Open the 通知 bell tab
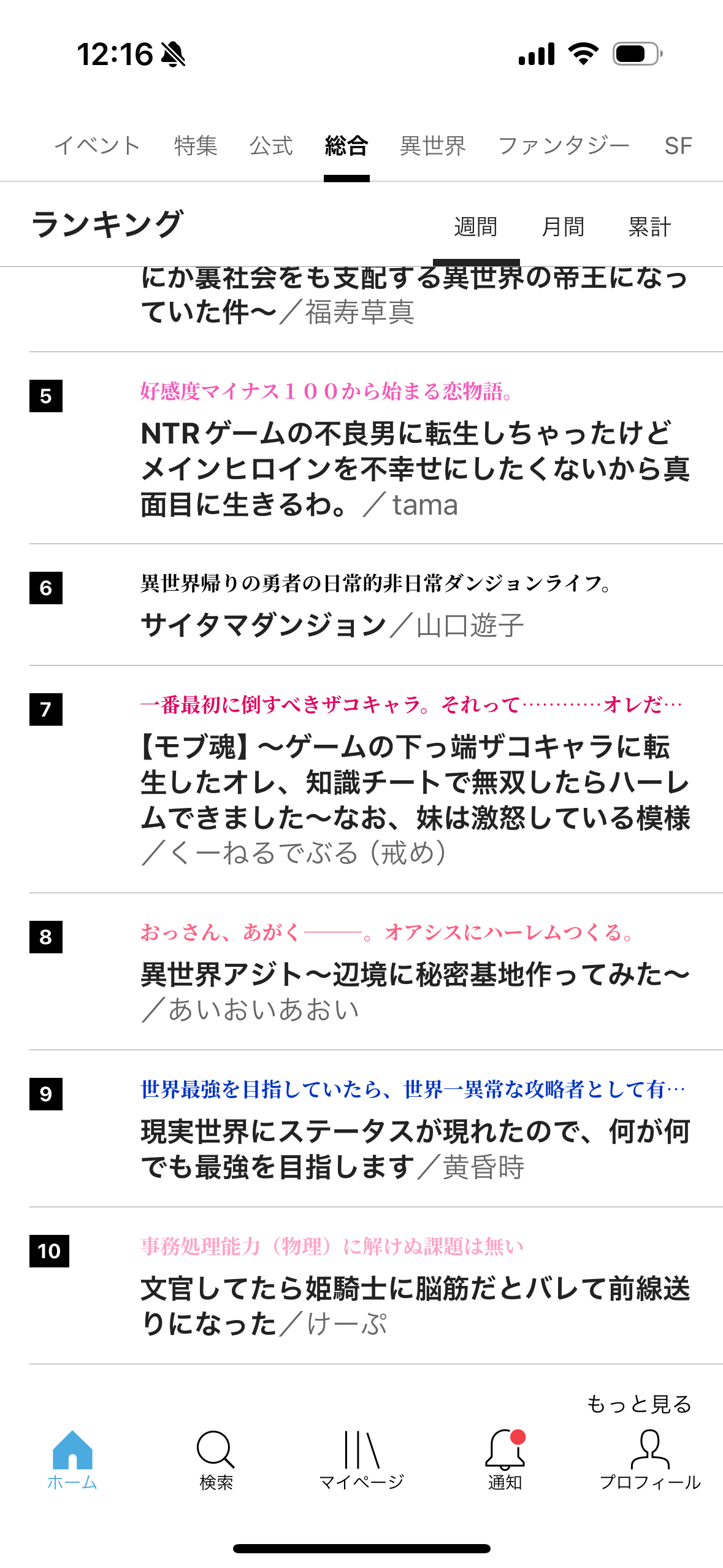 pyautogui.click(x=505, y=1460)
